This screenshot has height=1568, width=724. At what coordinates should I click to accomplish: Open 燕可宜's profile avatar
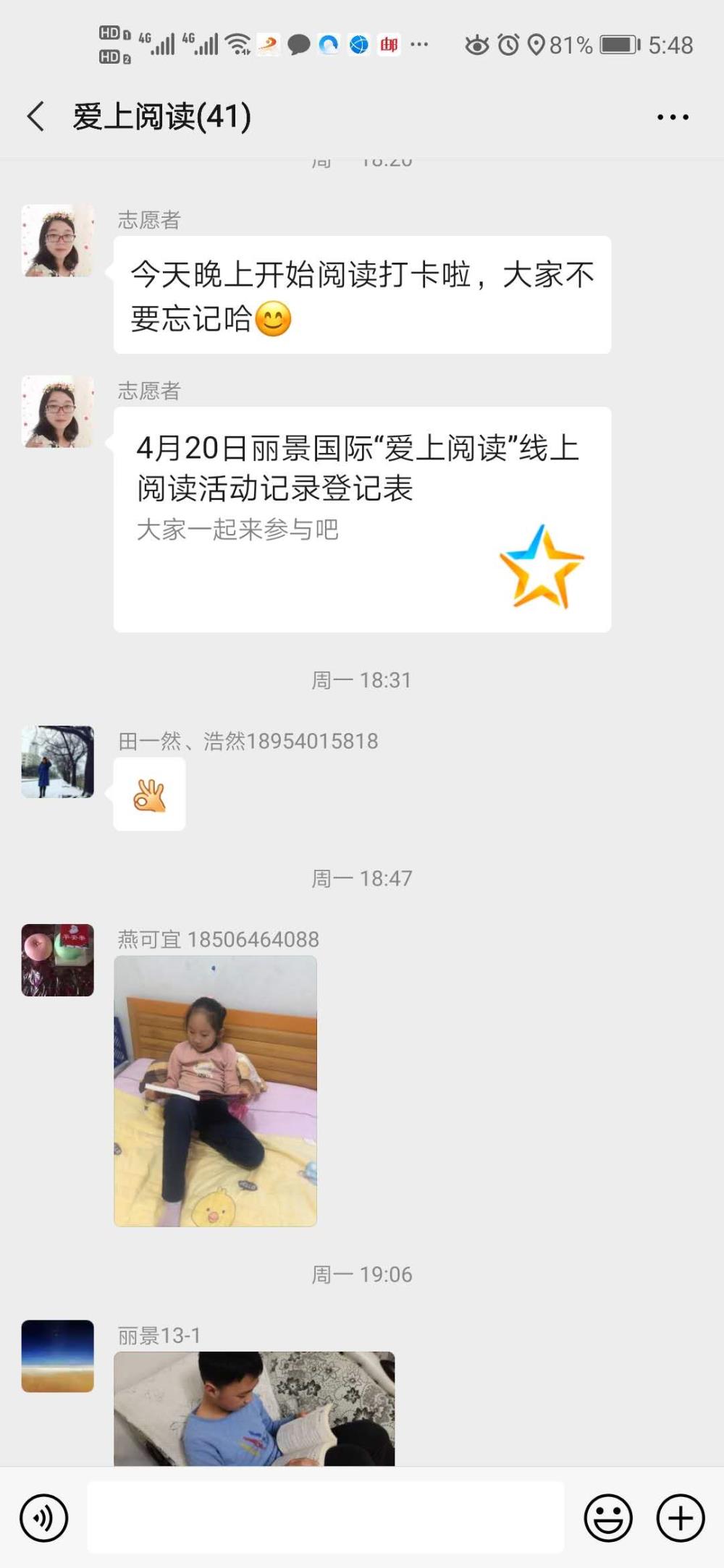click(x=58, y=960)
